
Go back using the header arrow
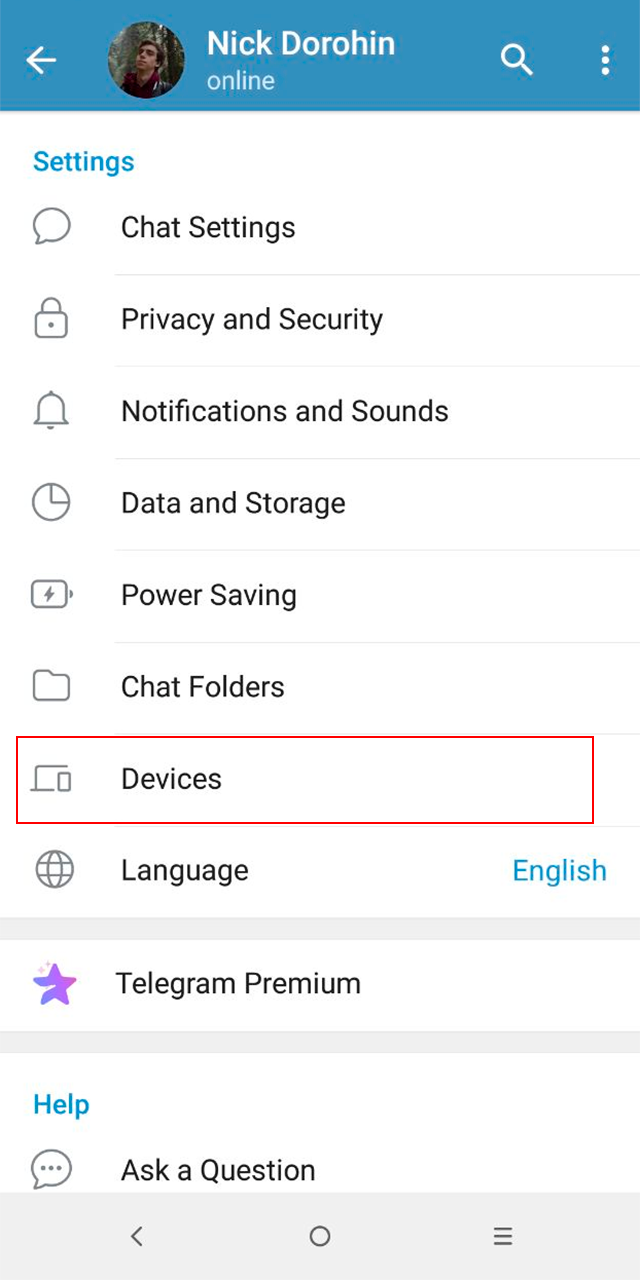41,60
